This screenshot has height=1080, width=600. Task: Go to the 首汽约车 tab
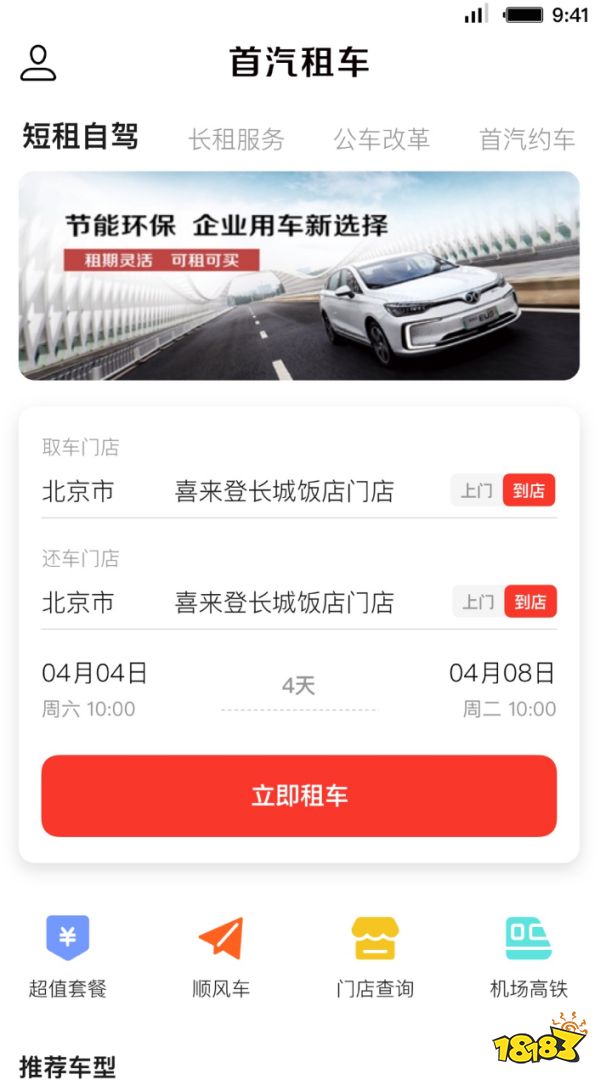527,139
